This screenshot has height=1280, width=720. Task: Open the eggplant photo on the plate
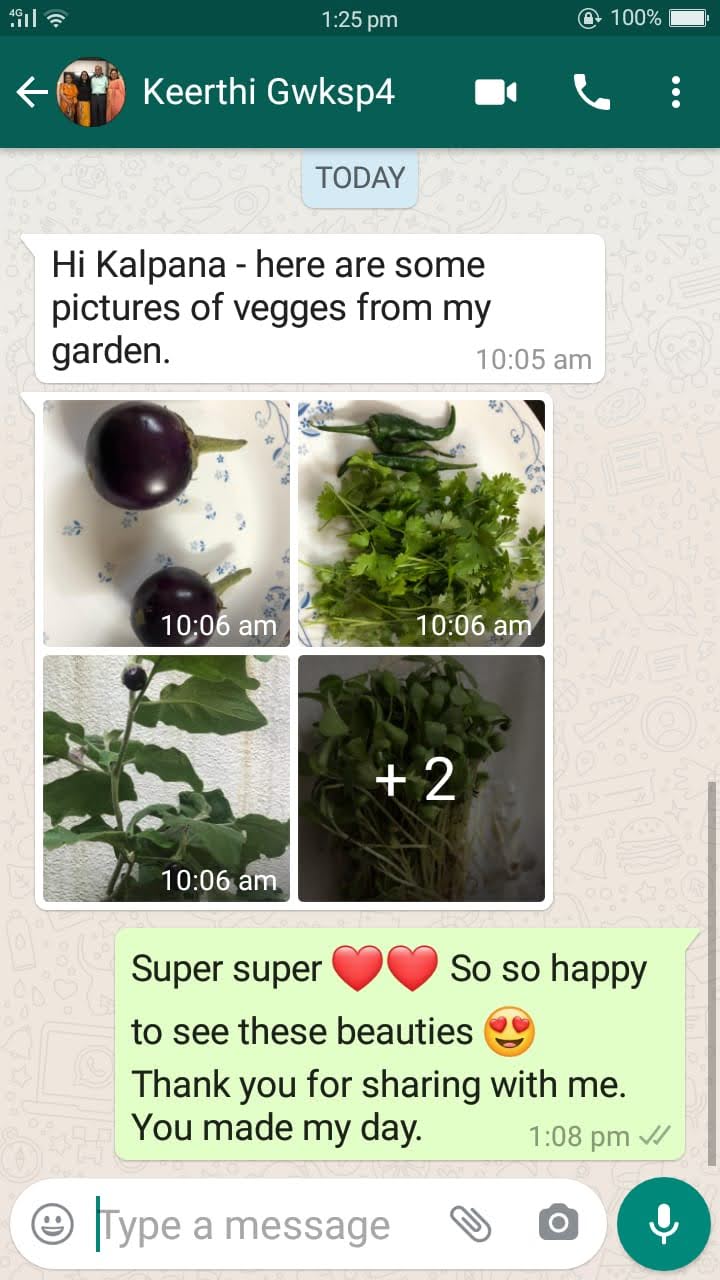(x=166, y=523)
